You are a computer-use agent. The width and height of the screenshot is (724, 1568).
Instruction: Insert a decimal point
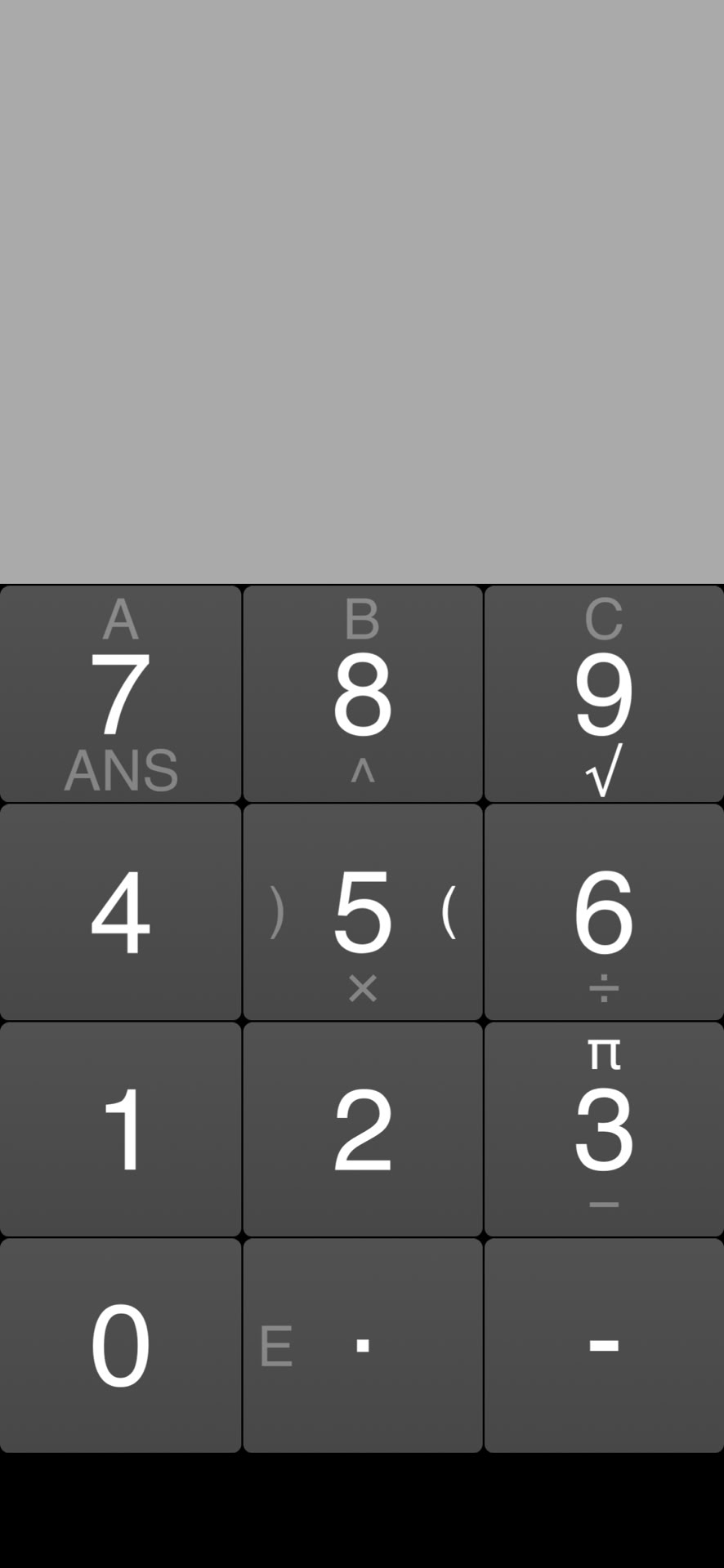tap(363, 1345)
